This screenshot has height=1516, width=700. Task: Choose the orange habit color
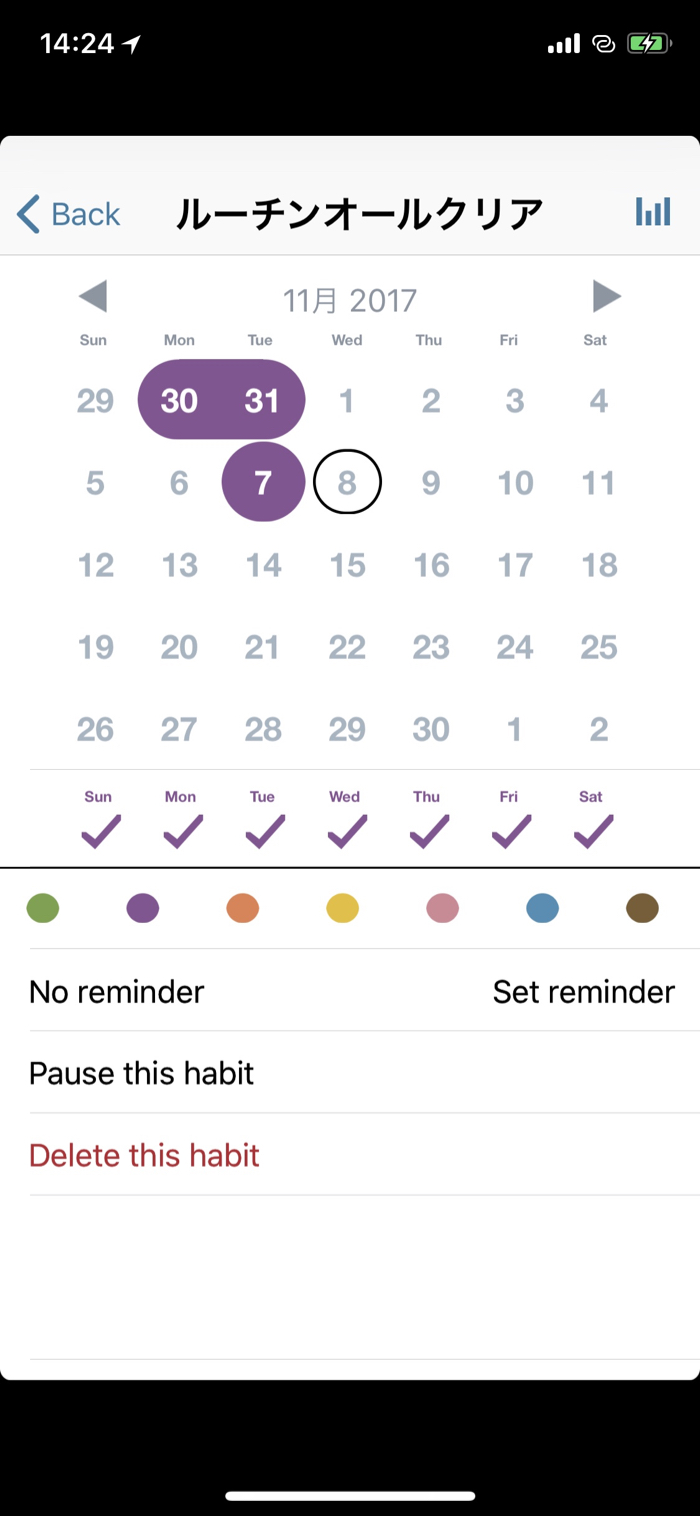click(243, 908)
